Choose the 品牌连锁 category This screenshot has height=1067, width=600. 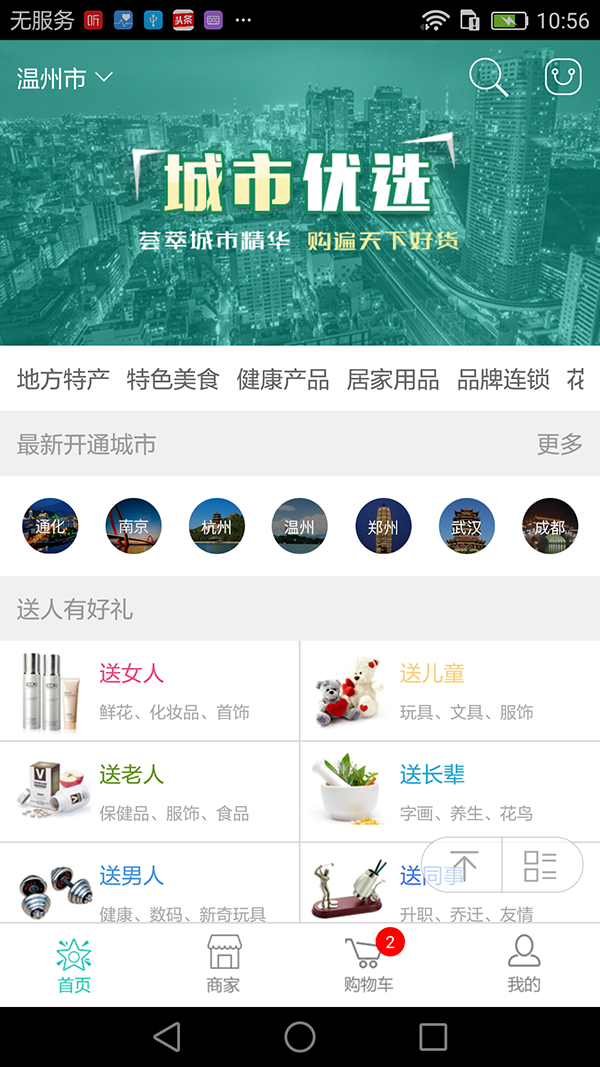click(503, 380)
